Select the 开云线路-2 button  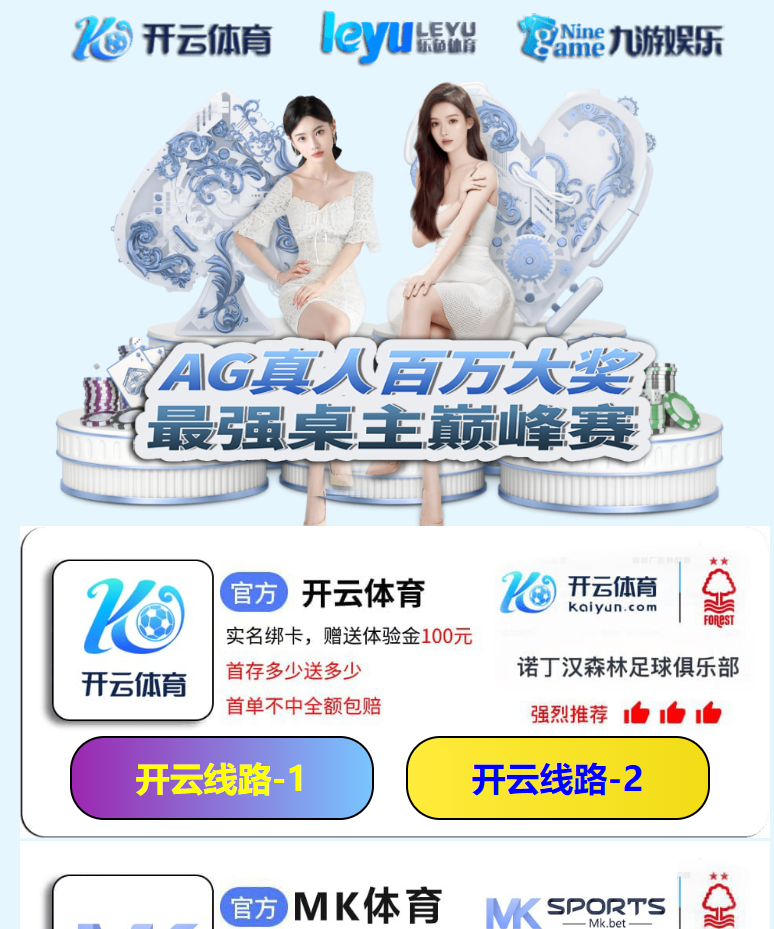(557, 778)
